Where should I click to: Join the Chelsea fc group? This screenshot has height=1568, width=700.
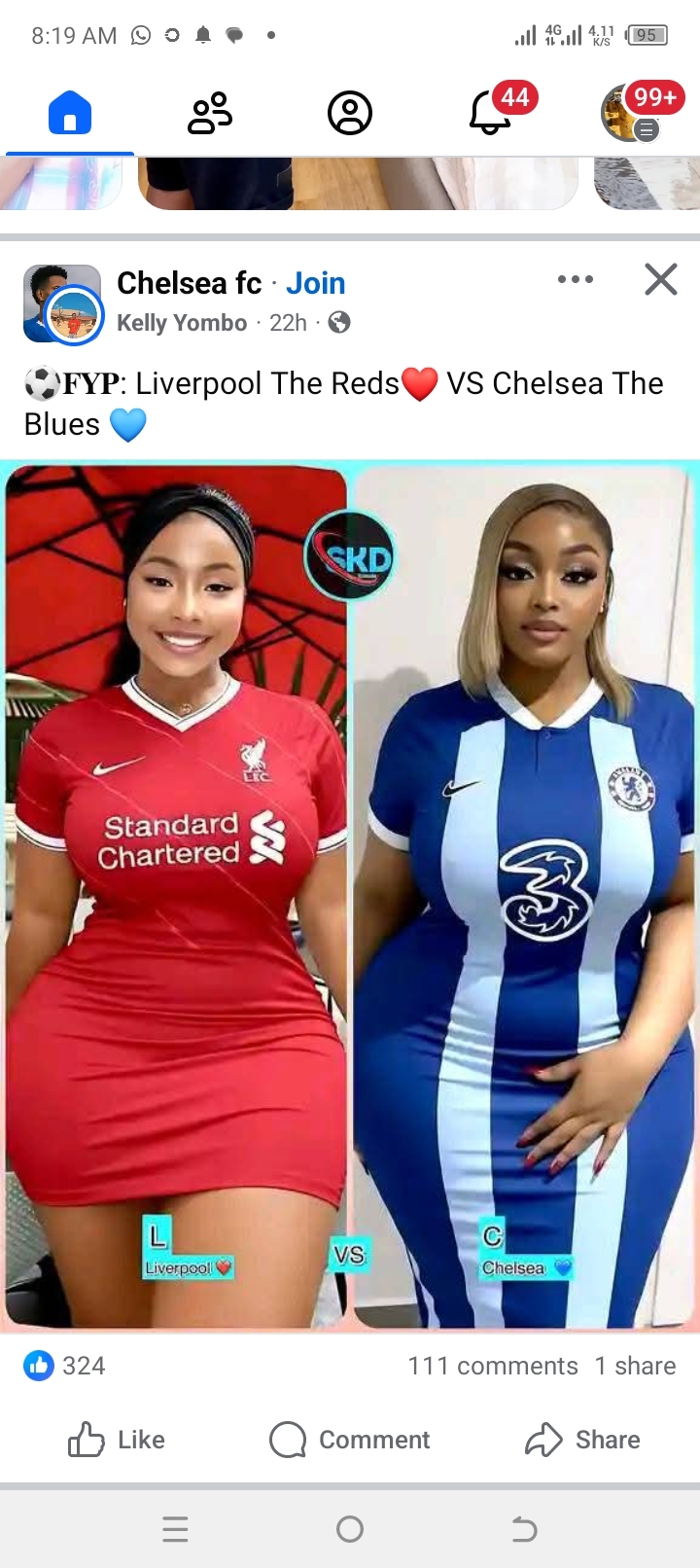tap(315, 283)
